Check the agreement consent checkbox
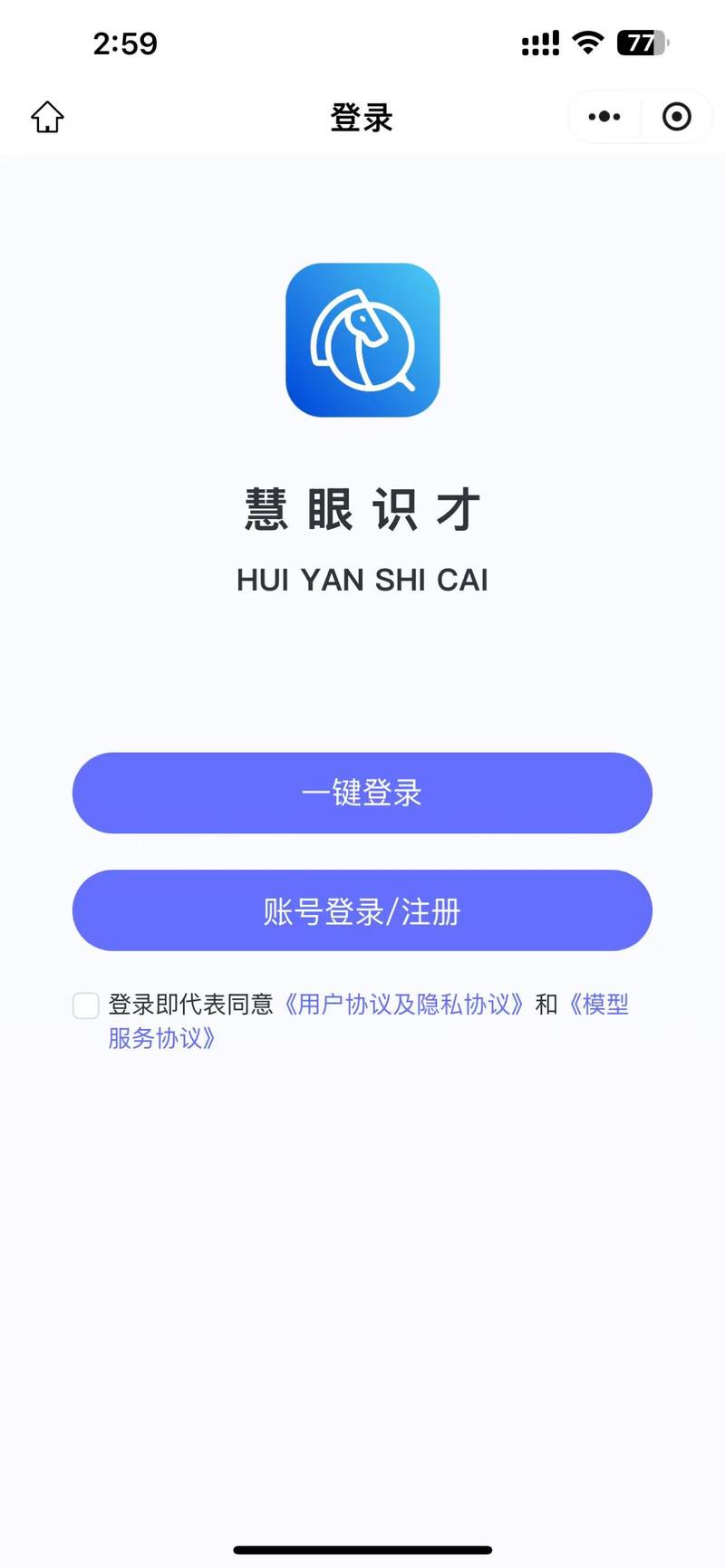 [x=85, y=1005]
